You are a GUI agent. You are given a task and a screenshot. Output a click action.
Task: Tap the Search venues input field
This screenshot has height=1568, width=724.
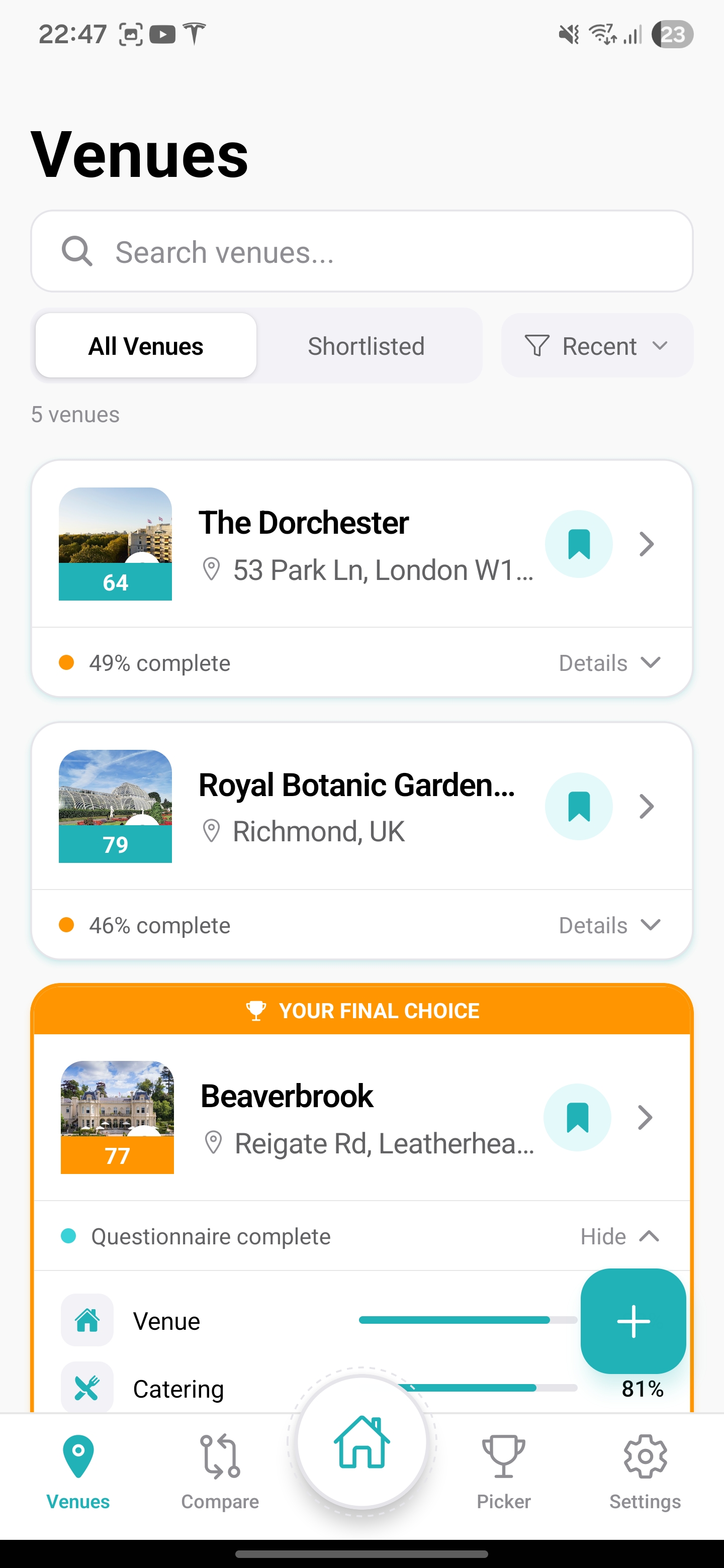[x=361, y=251]
